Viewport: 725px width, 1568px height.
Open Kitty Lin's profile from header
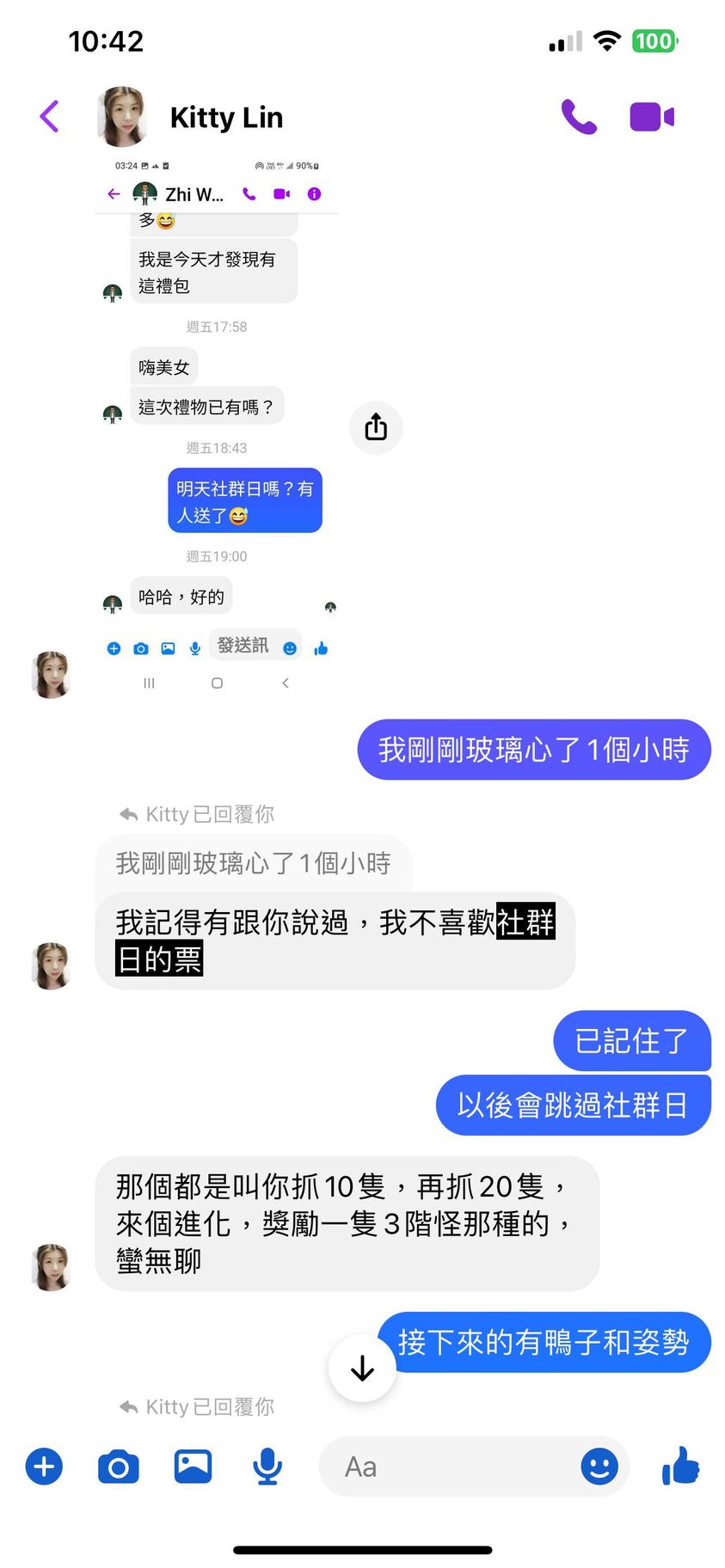click(x=225, y=117)
